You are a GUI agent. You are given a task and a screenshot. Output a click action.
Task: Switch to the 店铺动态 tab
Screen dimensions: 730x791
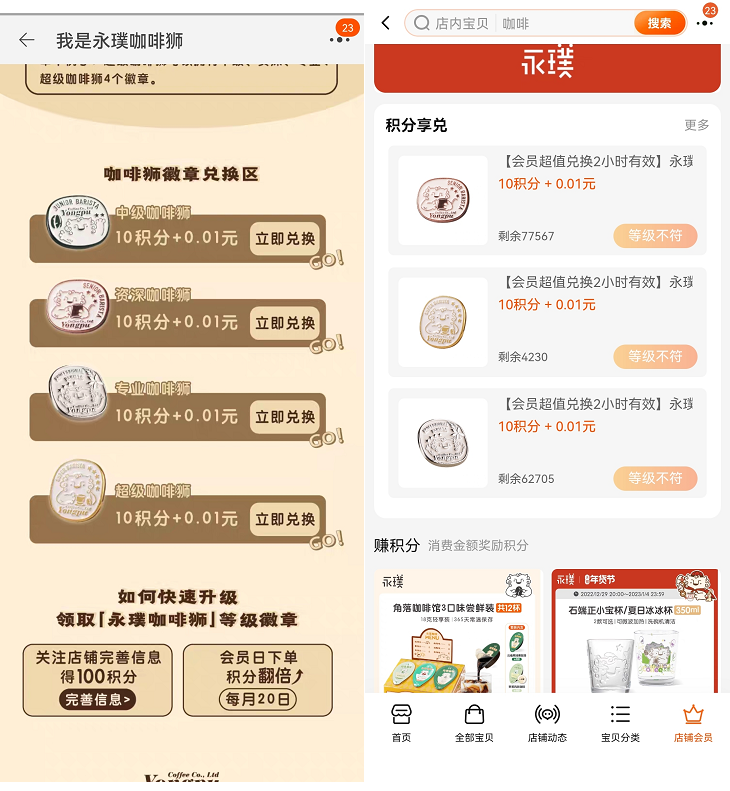pyautogui.click(x=547, y=723)
